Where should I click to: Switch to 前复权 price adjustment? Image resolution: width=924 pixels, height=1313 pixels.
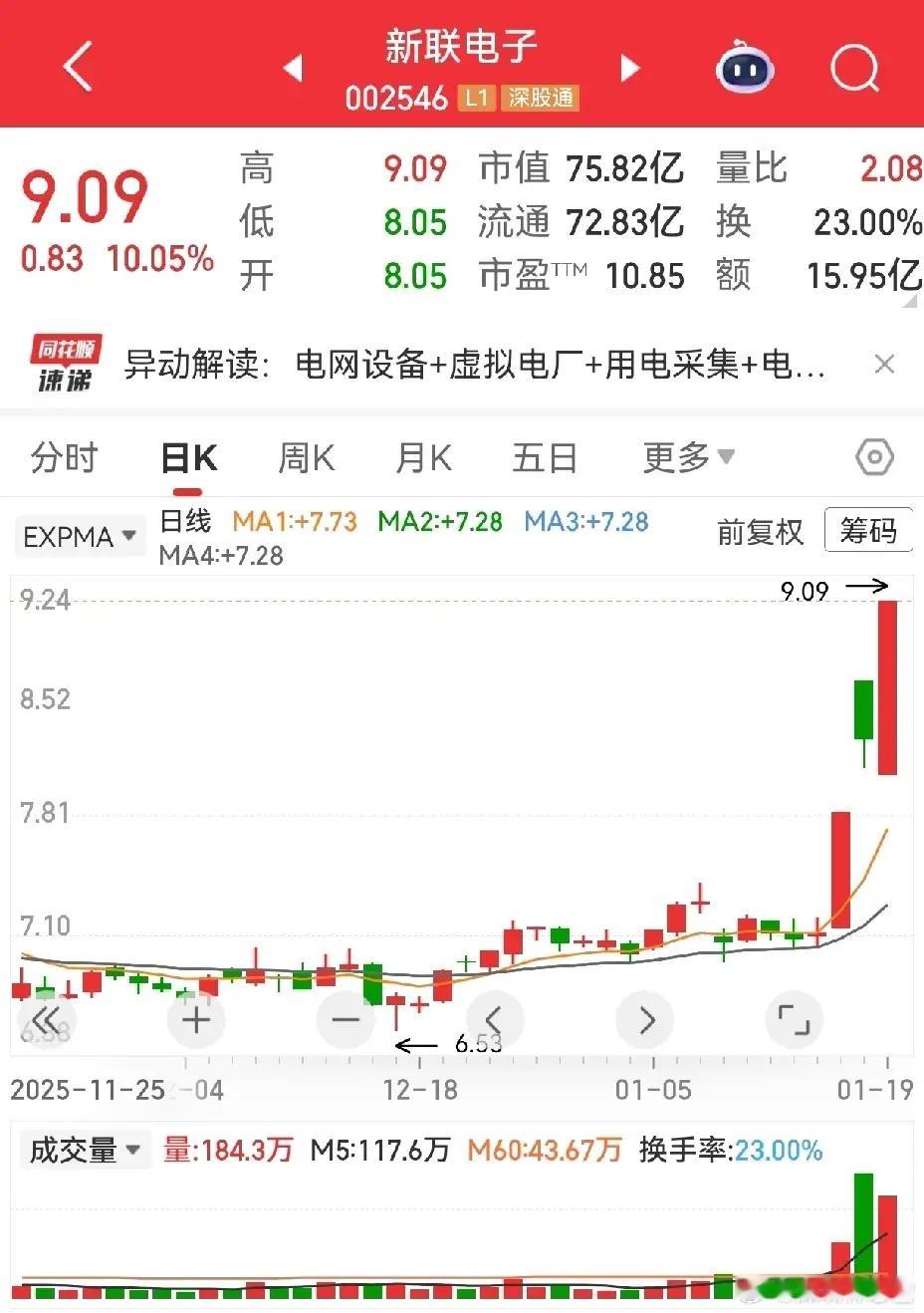click(x=760, y=533)
